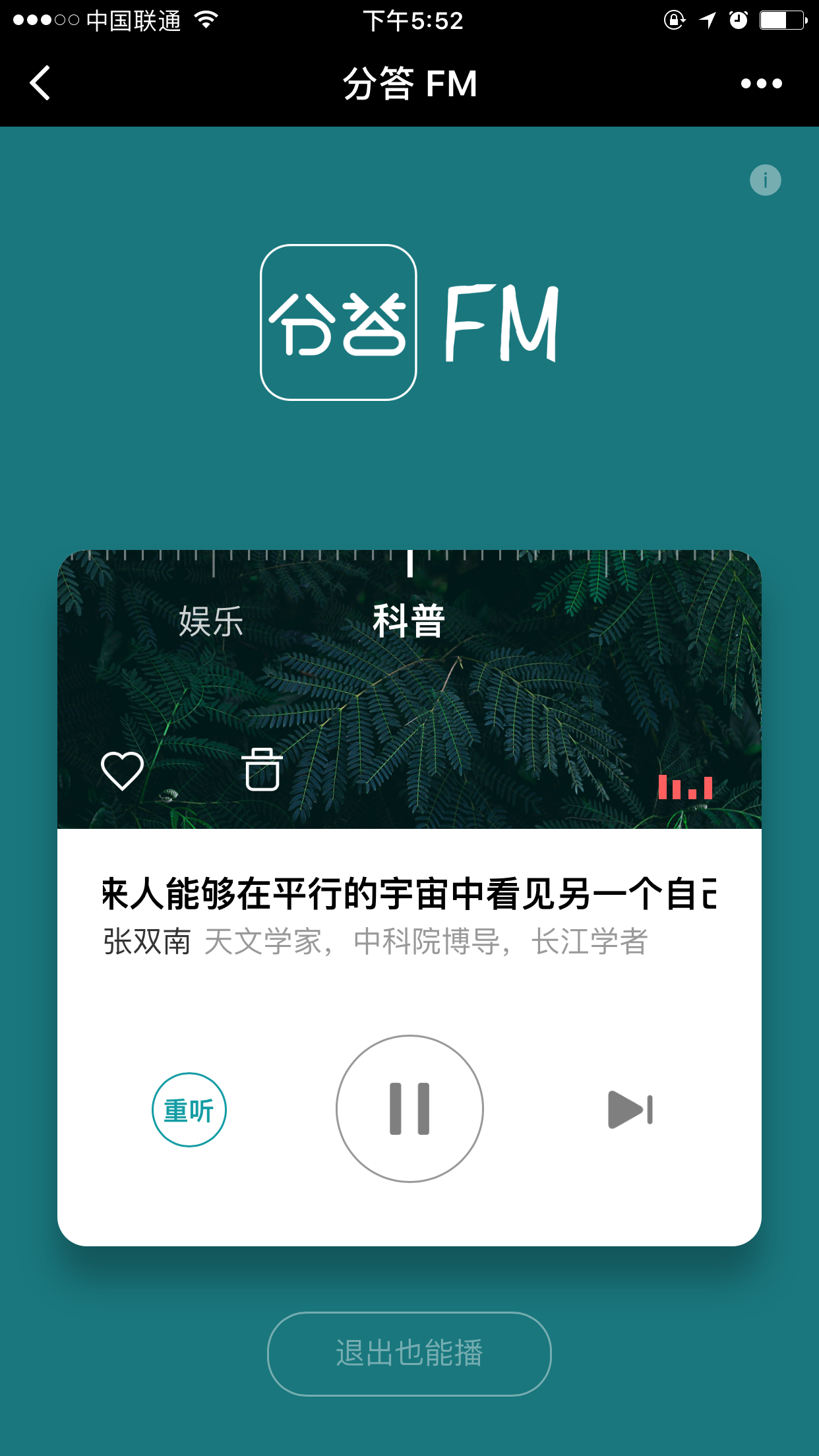Tap the 退出也能播 button

point(409,1353)
